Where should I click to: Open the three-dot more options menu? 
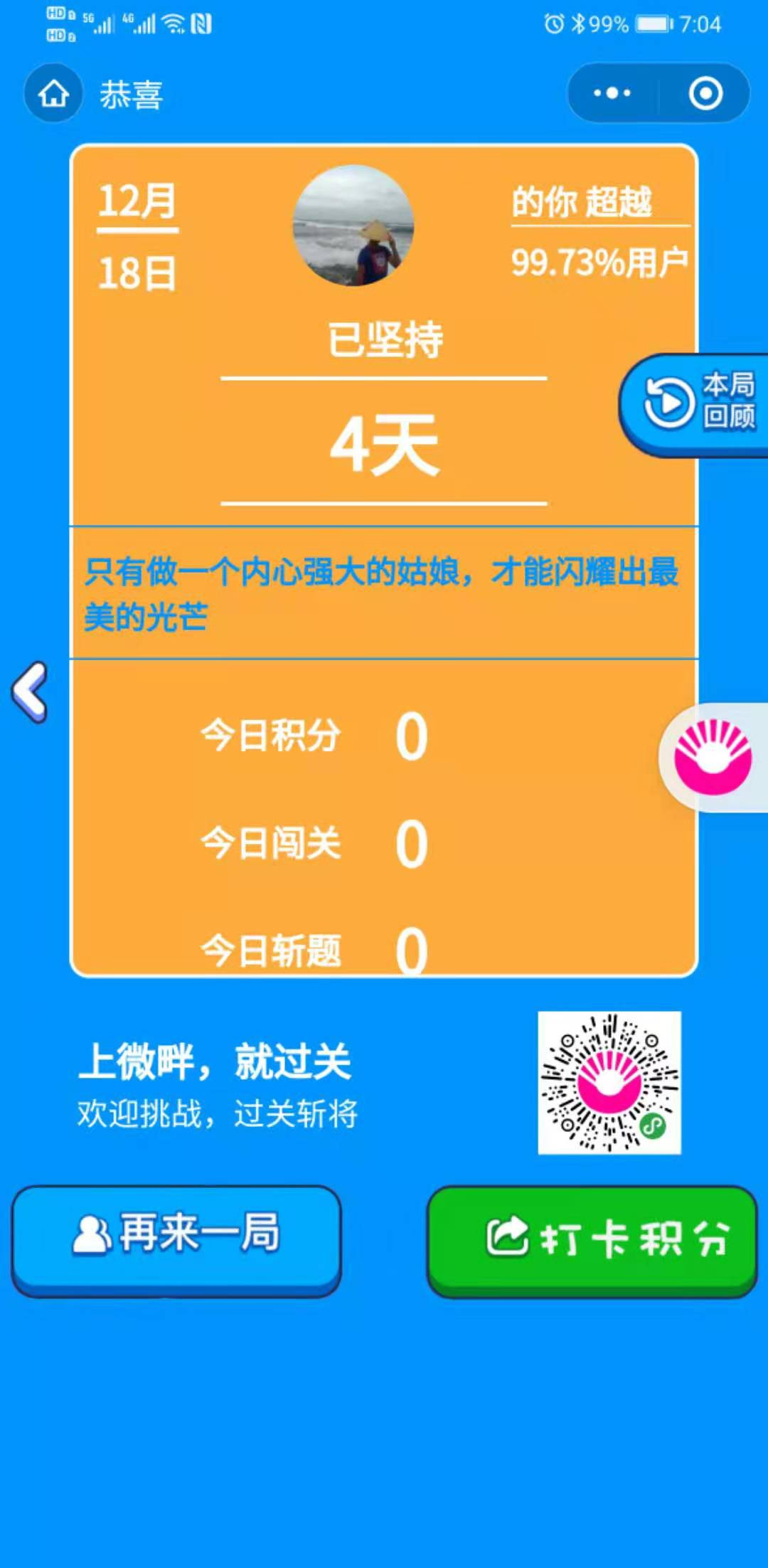click(x=612, y=93)
